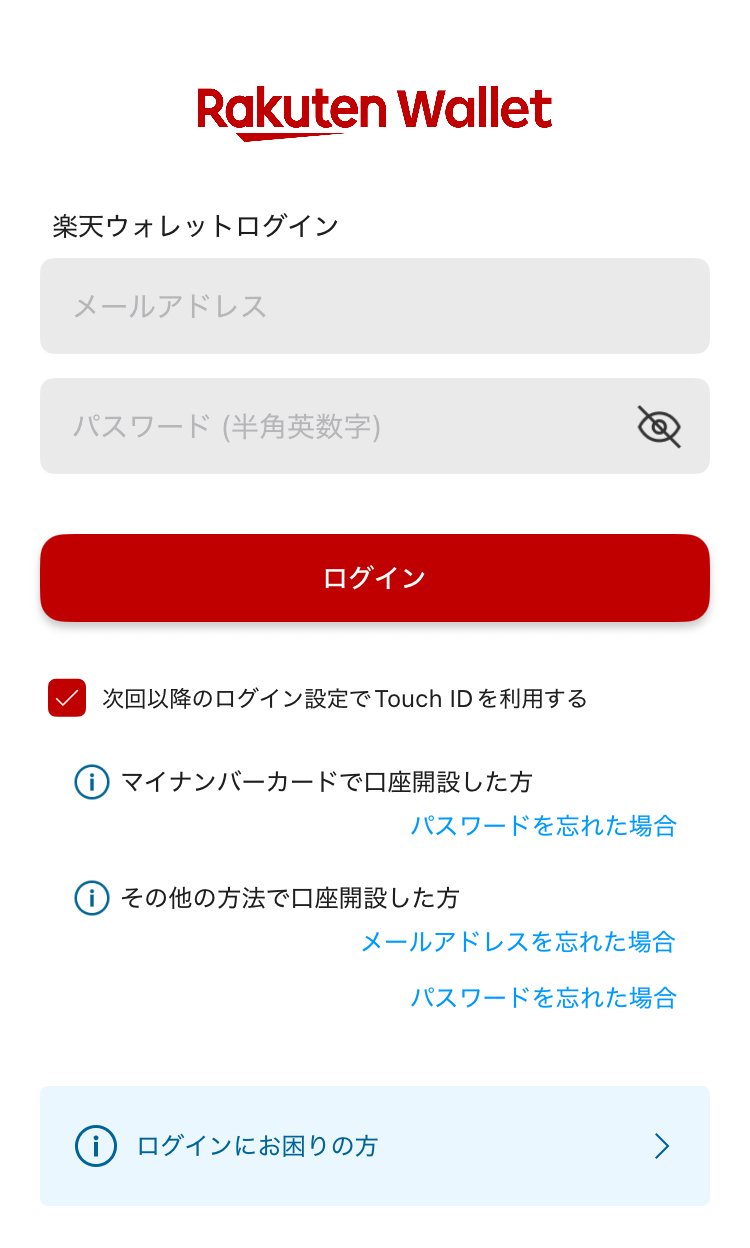This screenshot has width=750, height=1248.
Task: Tap the red ログイン button
Action: 374,578
